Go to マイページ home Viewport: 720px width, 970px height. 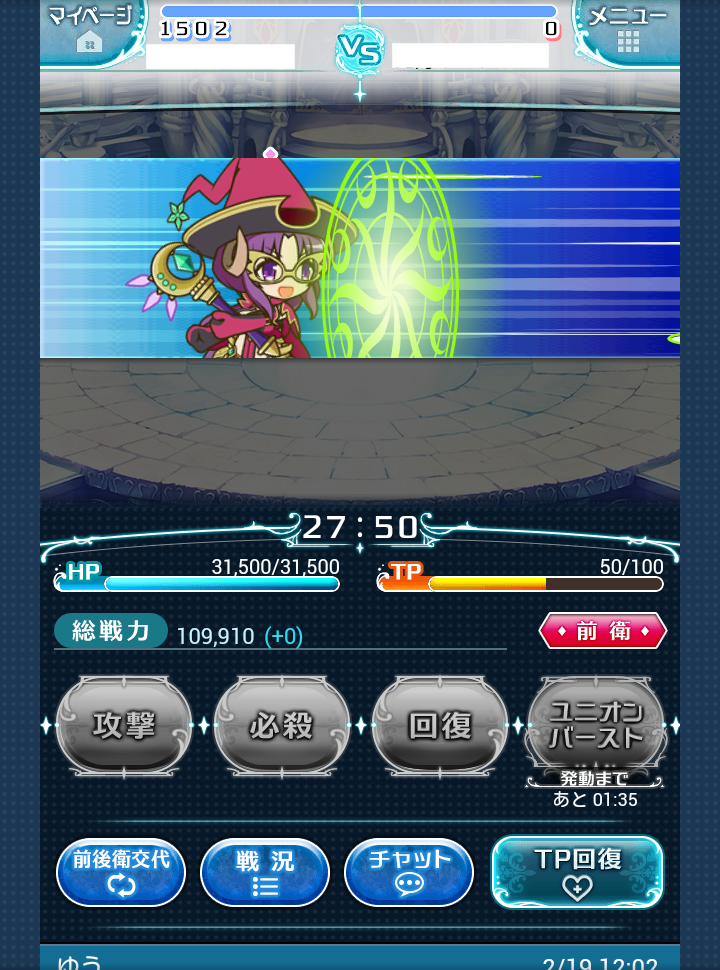tap(90, 28)
